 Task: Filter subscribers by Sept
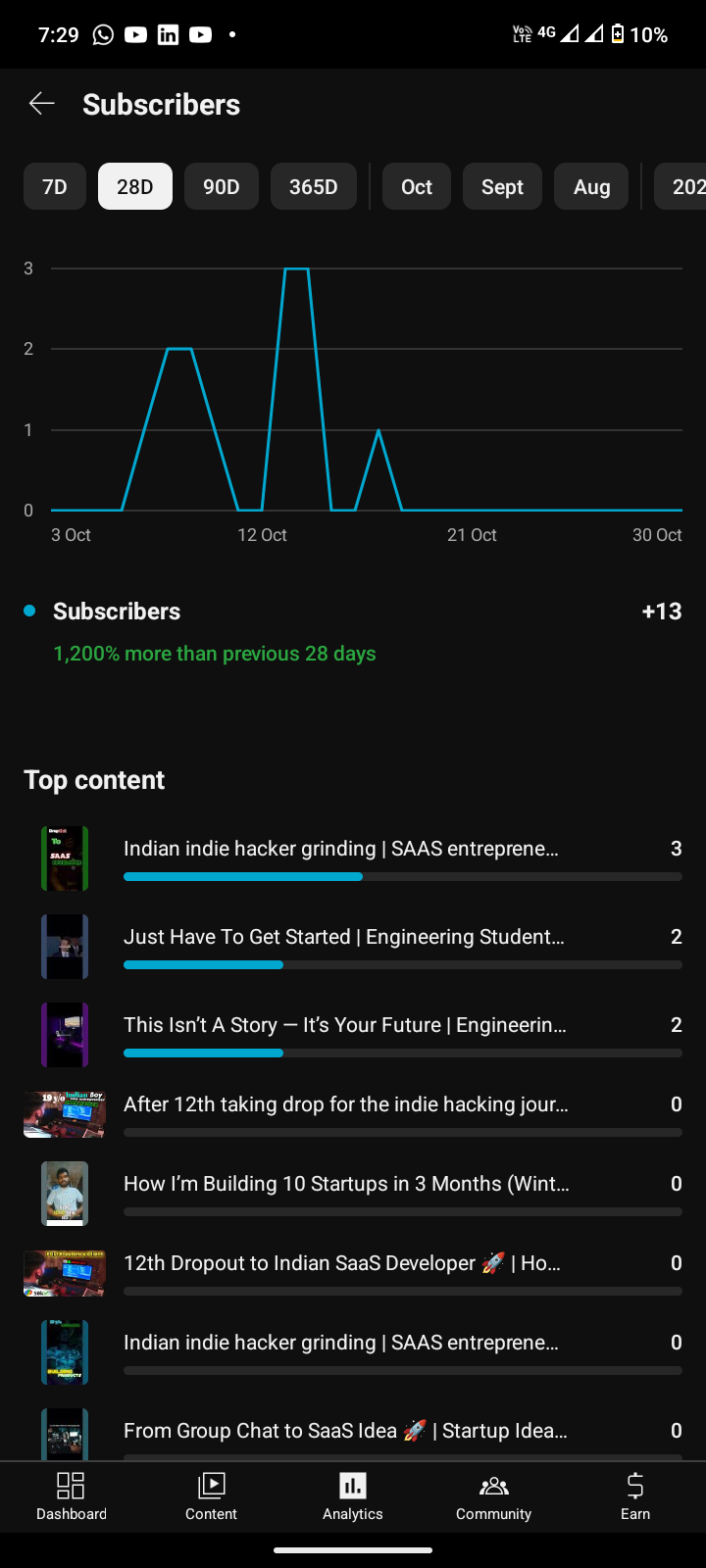point(502,186)
